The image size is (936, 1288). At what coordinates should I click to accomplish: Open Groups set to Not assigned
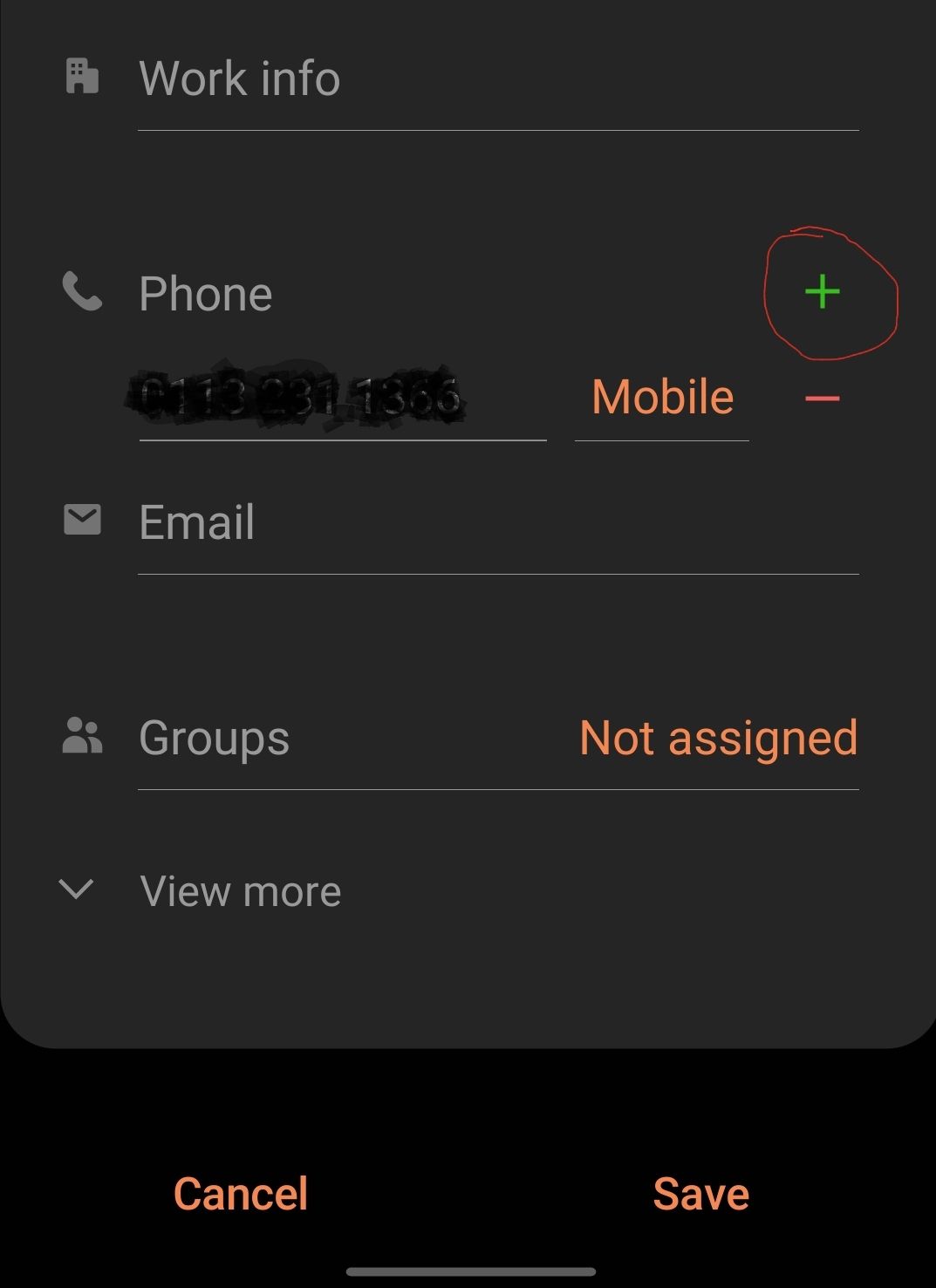click(717, 739)
